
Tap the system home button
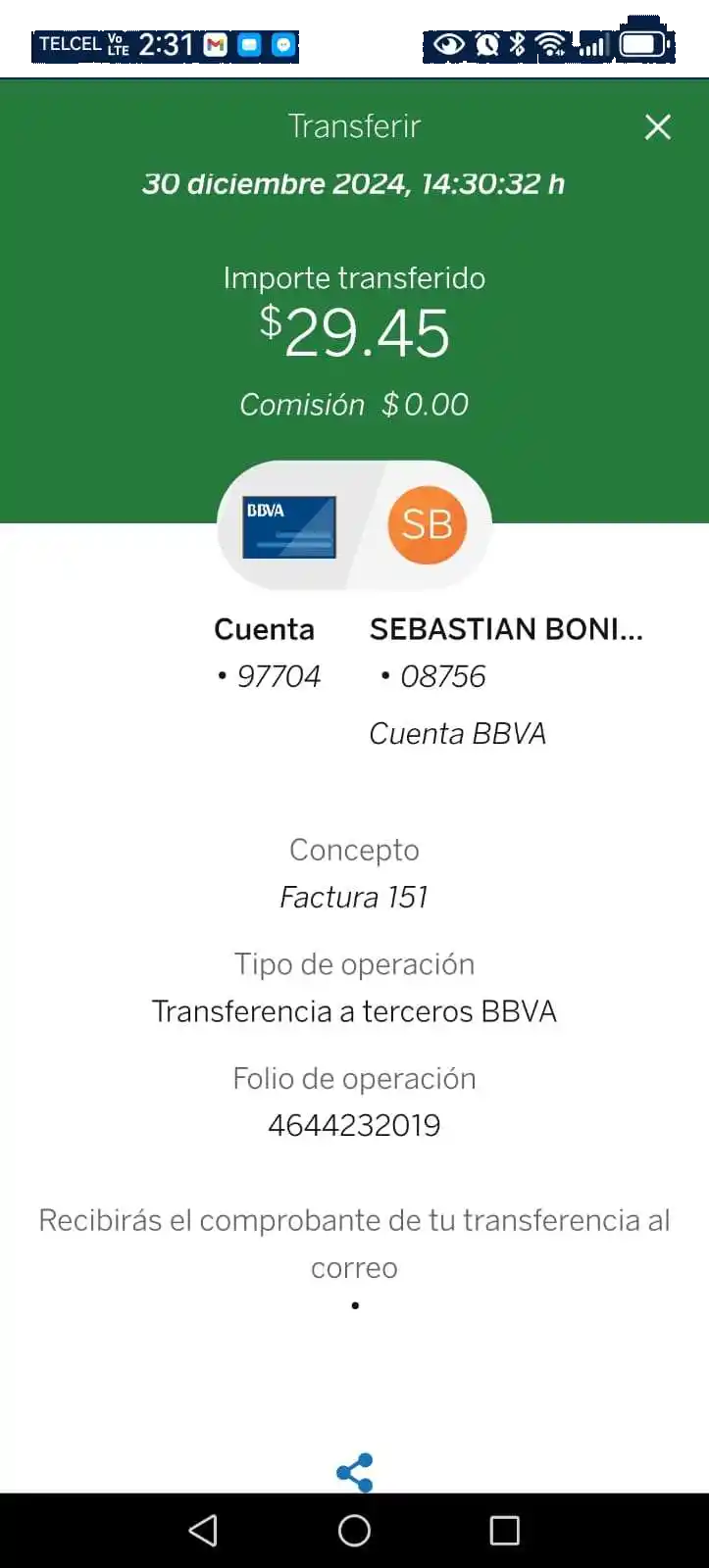click(x=354, y=1530)
